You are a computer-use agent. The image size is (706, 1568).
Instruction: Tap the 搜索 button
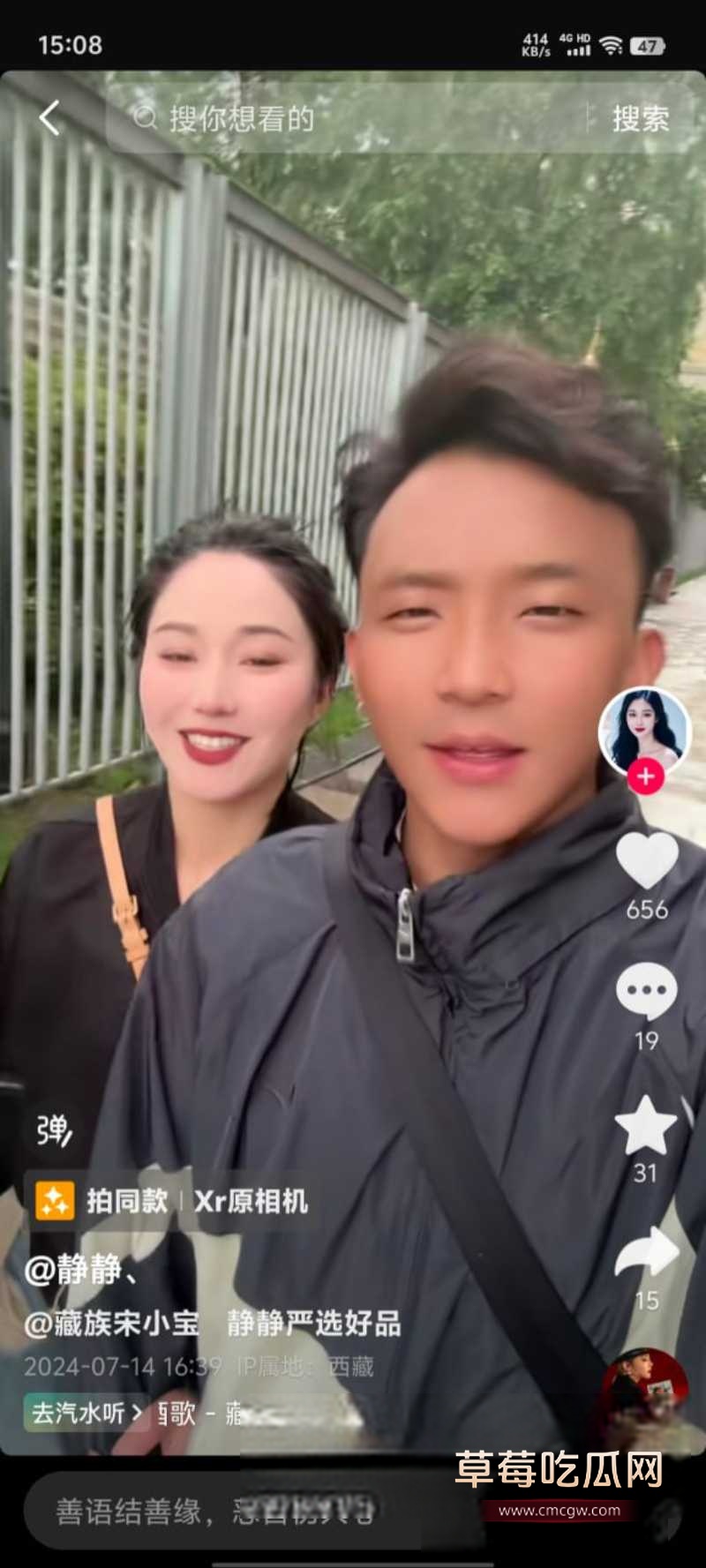641,118
